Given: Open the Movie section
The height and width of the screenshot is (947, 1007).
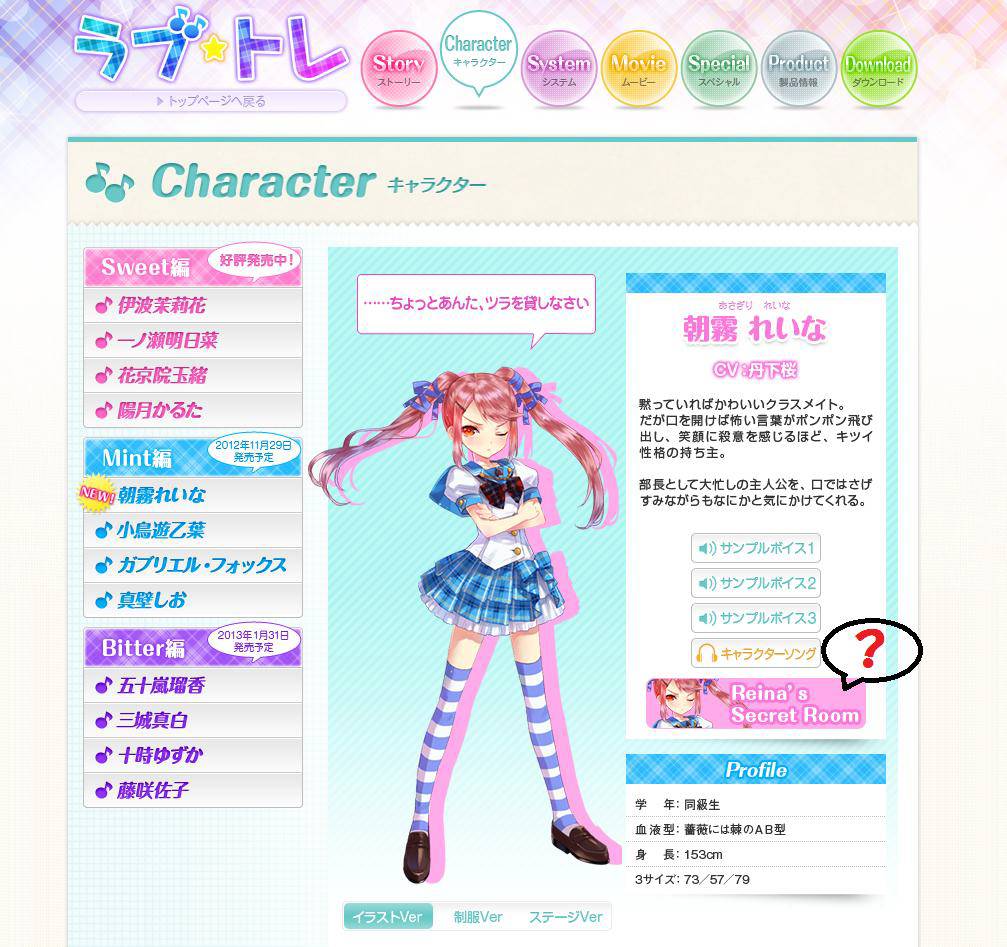Looking at the screenshot, I should [639, 69].
